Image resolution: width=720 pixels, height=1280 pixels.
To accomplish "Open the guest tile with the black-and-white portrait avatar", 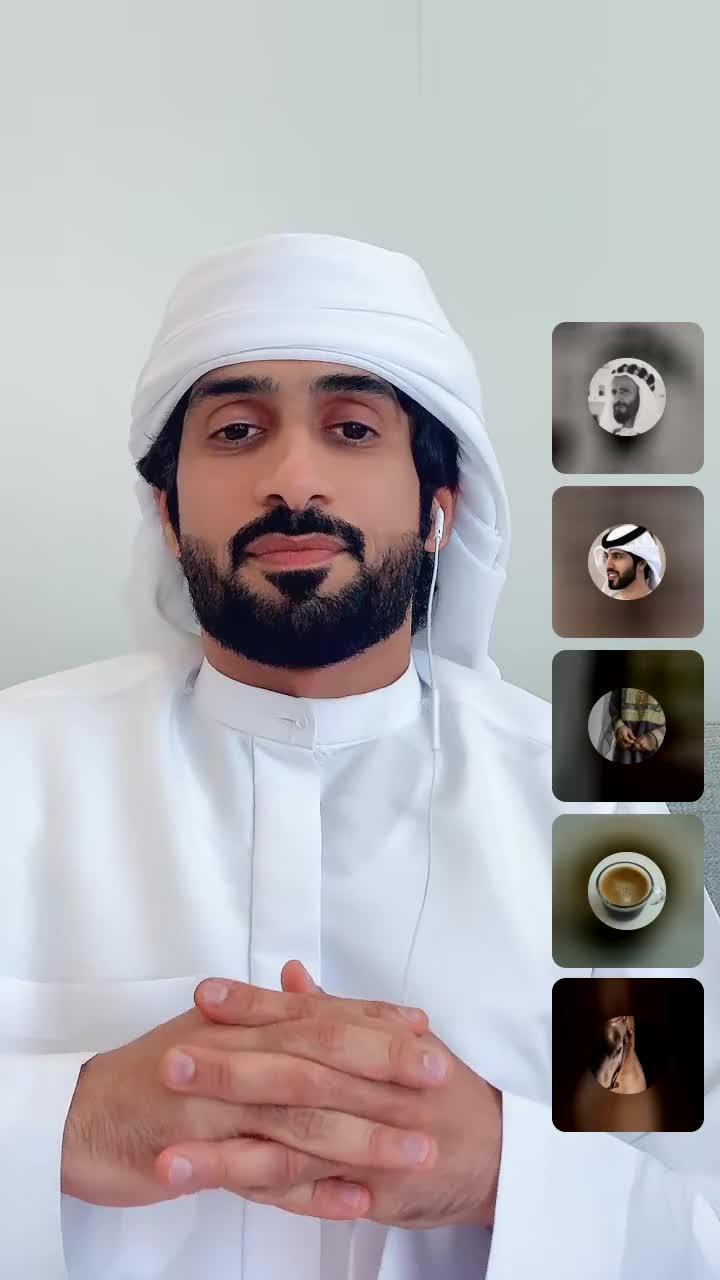I will (627, 397).
